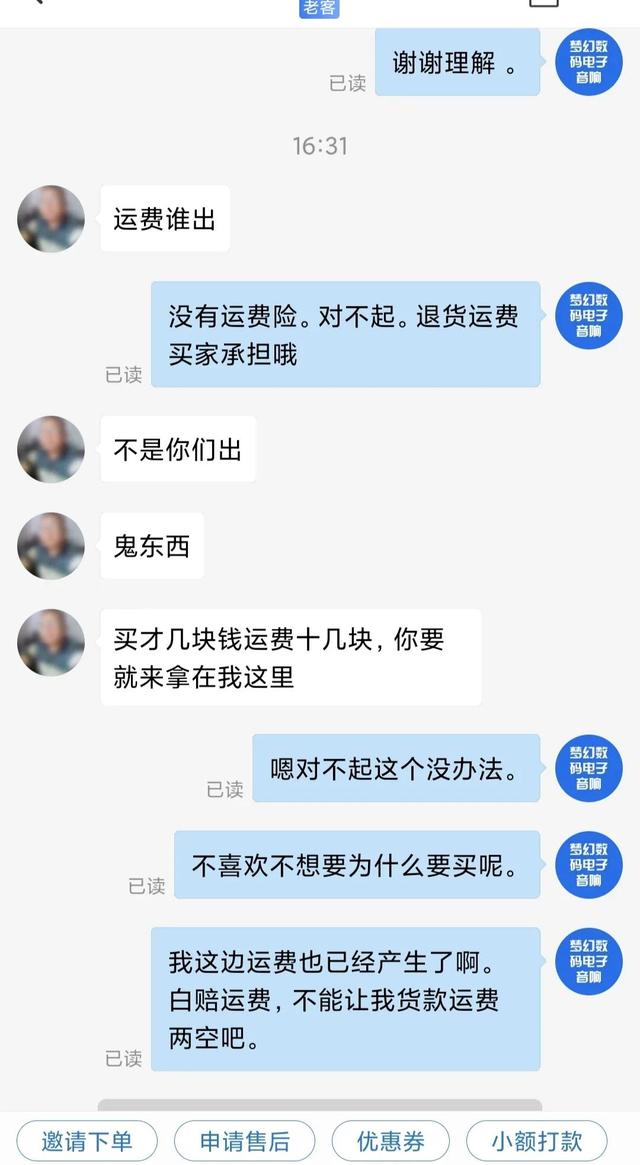Open the shop avatar beside 谢谢理解
This screenshot has height=1165, width=640.
click(589, 62)
